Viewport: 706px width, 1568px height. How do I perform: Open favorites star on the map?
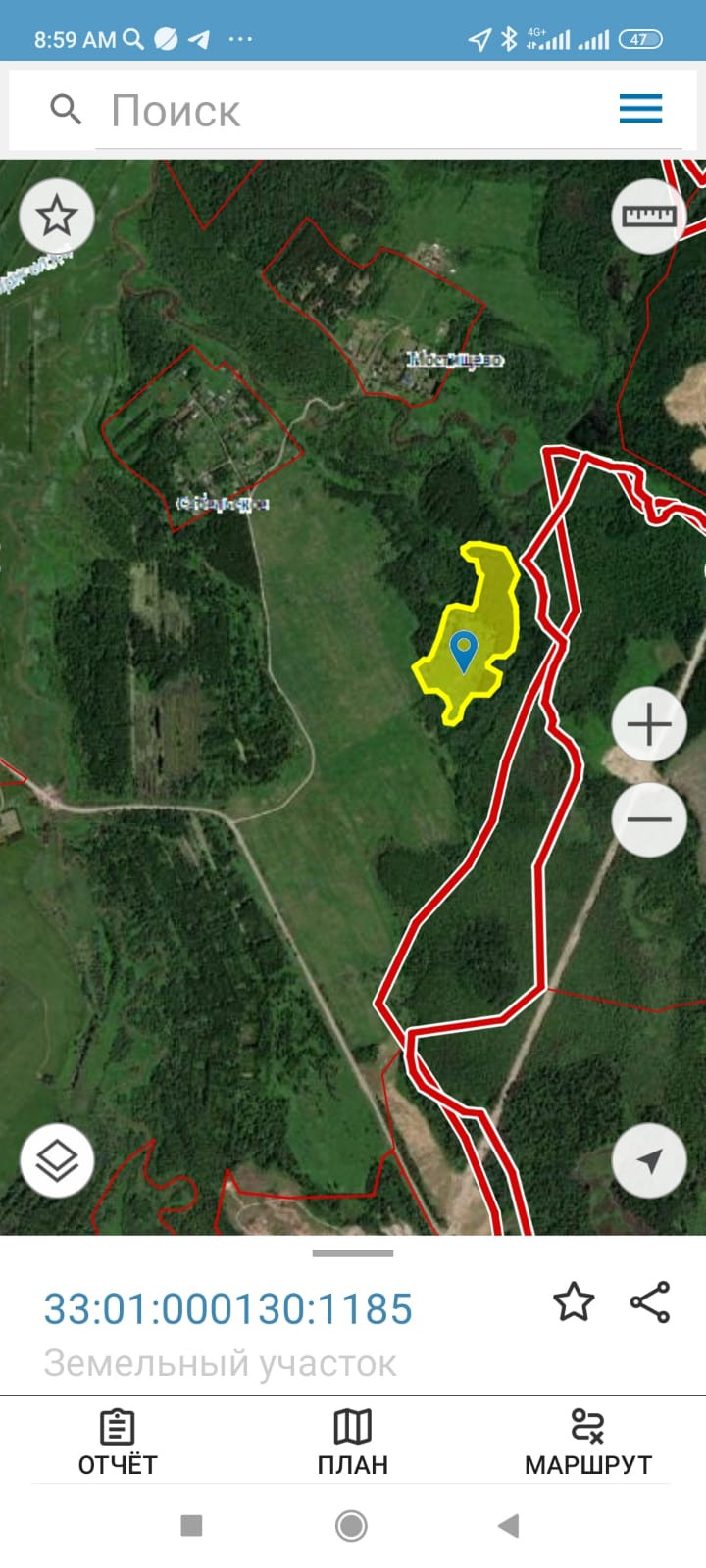pyautogui.click(x=57, y=216)
